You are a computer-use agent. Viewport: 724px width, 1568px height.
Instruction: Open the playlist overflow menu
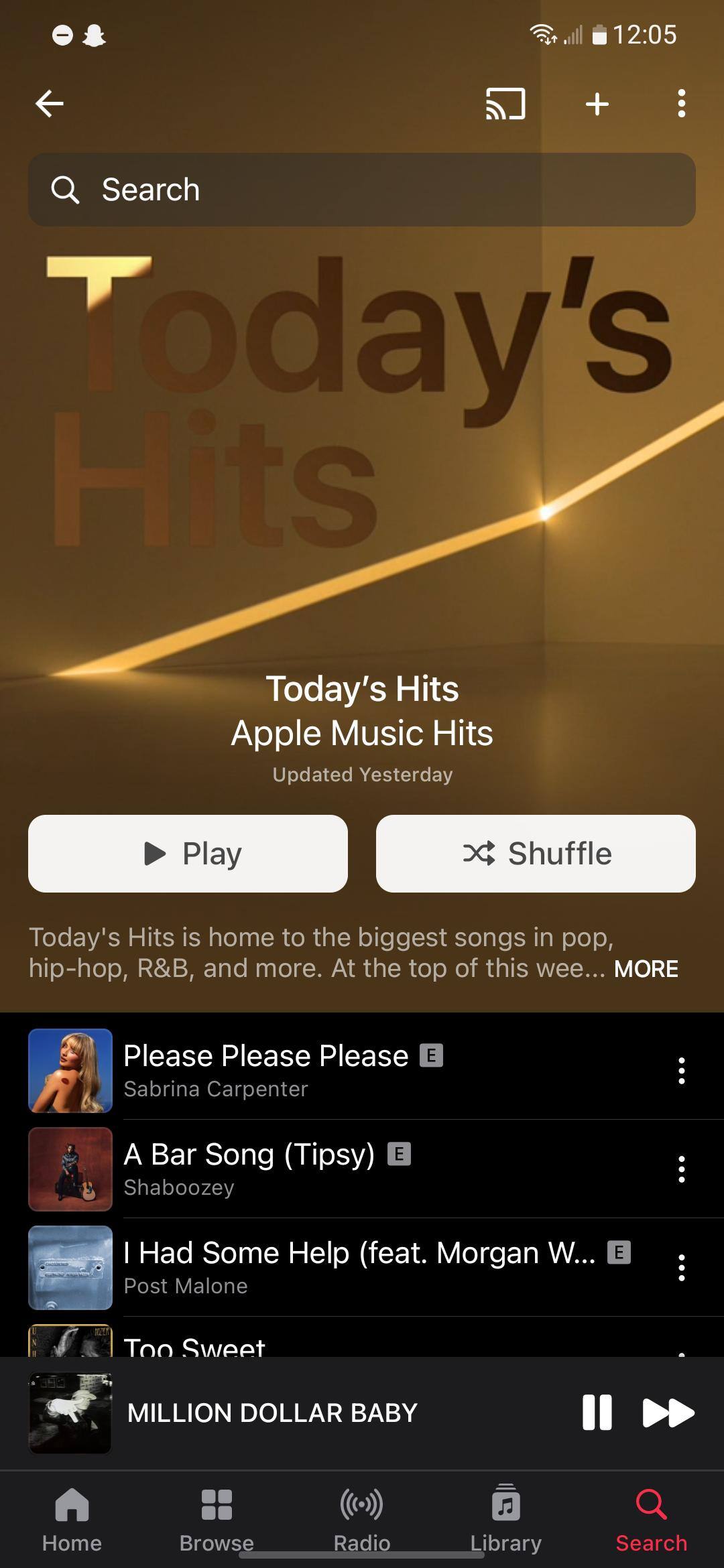[681, 104]
